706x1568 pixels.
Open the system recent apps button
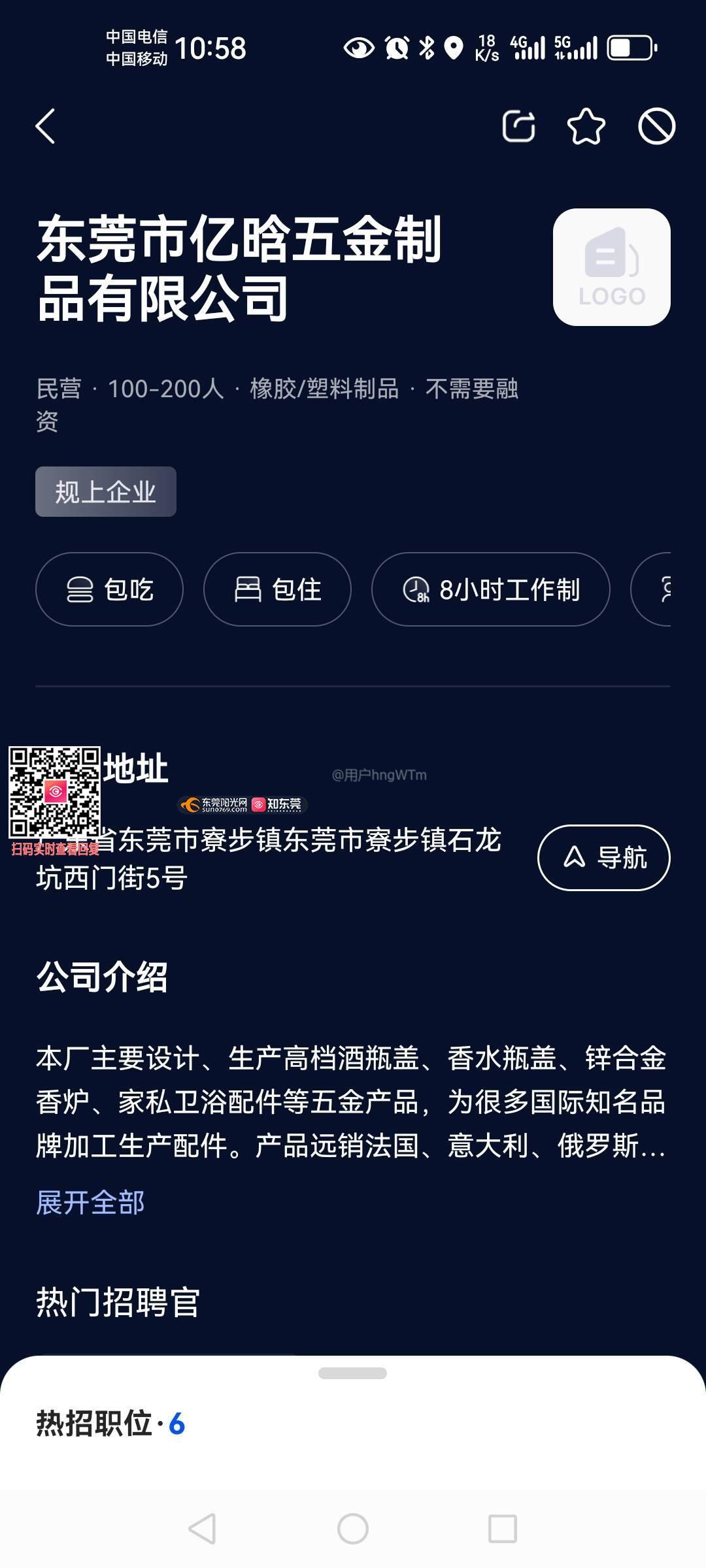503,1529
